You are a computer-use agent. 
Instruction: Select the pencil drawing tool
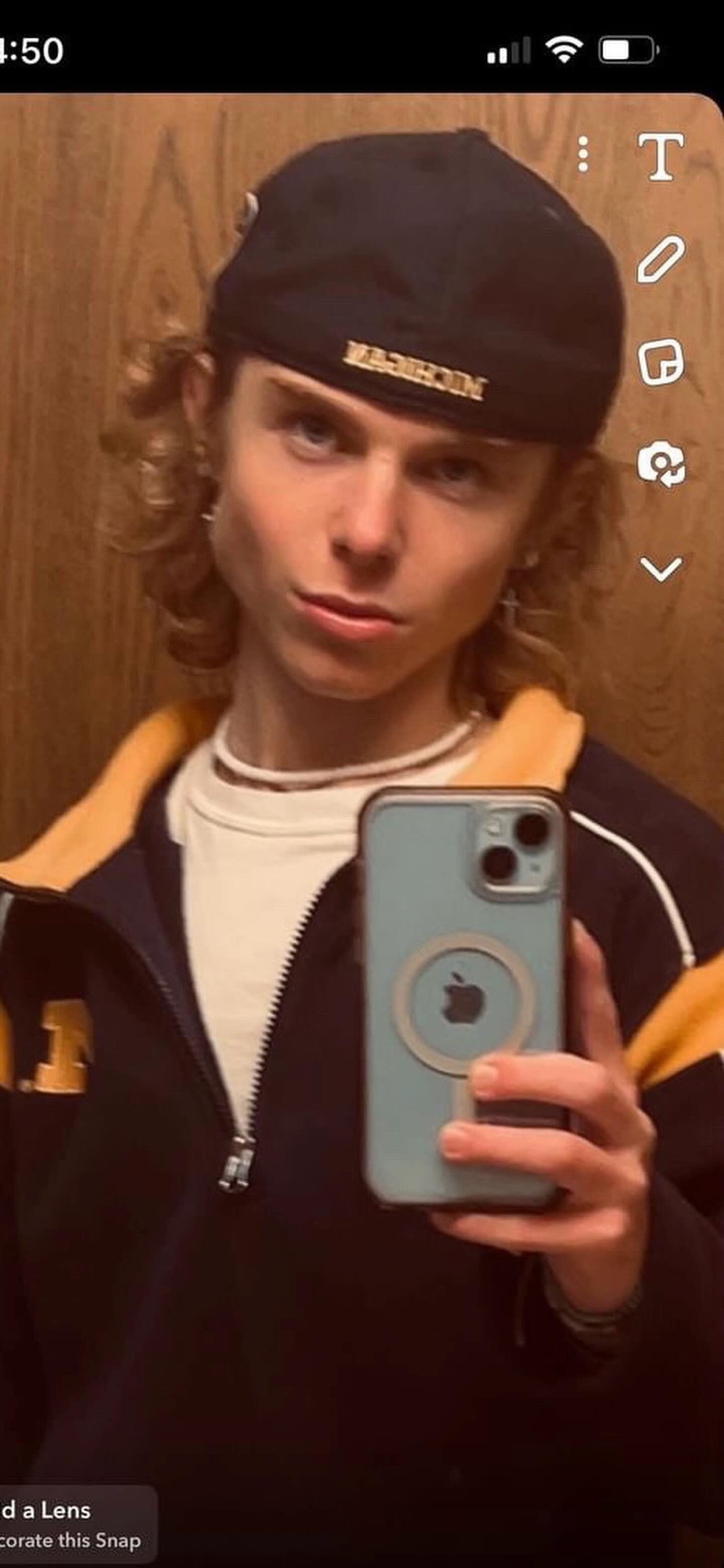(660, 260)
